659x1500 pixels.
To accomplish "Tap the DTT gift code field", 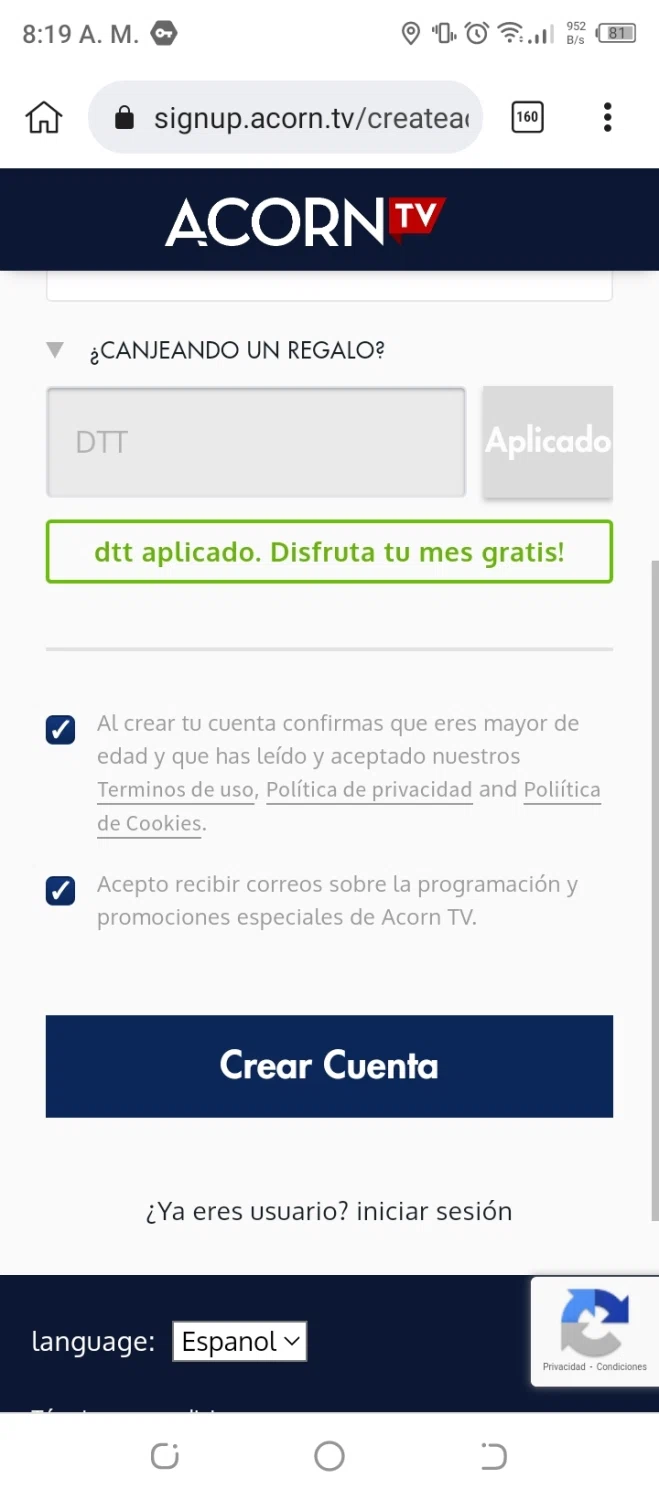I will (x=255, y=442).
